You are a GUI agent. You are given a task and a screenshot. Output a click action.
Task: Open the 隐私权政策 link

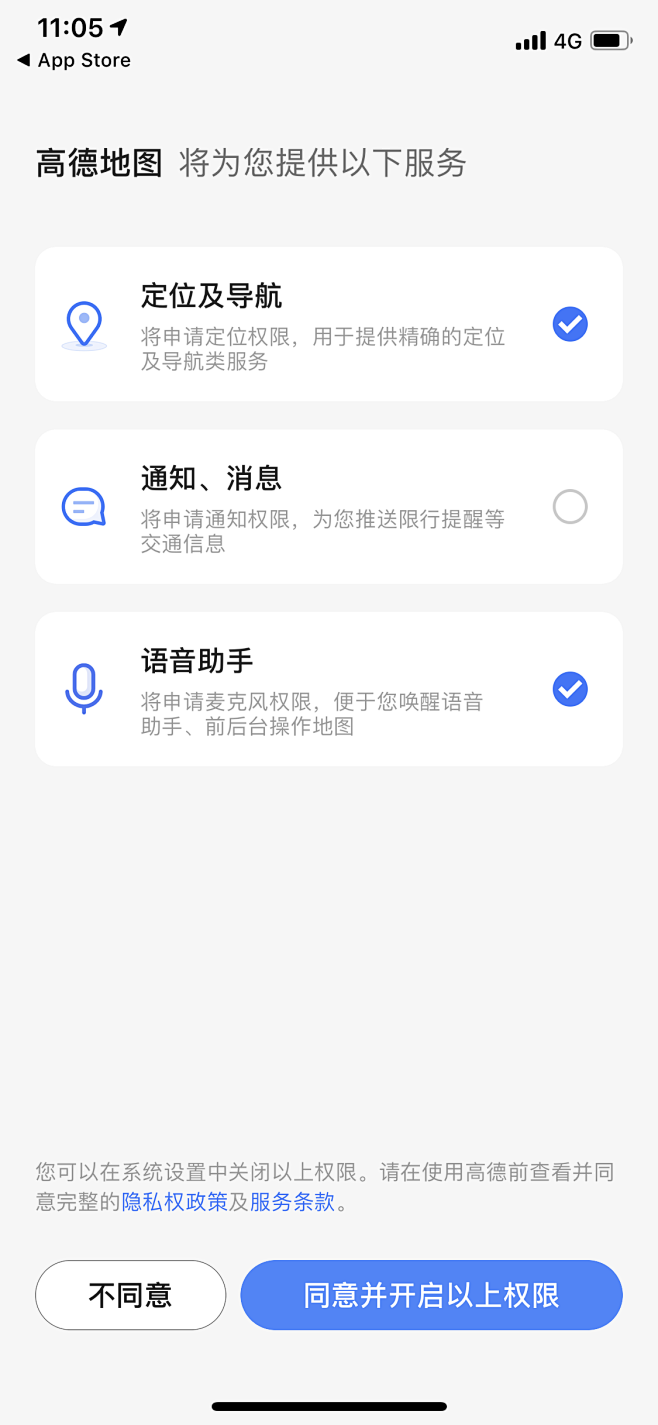(175, 1202)
